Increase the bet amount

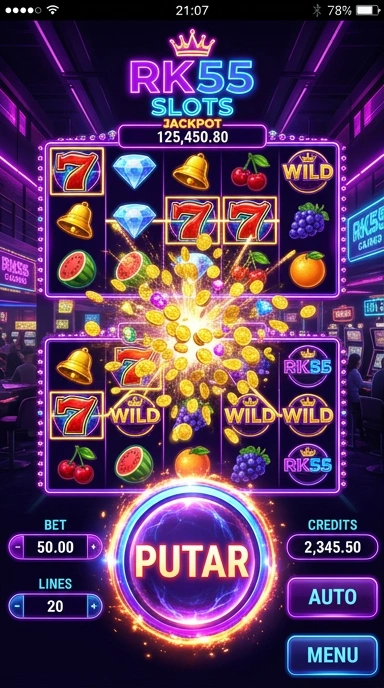click(x=93, y=547)
